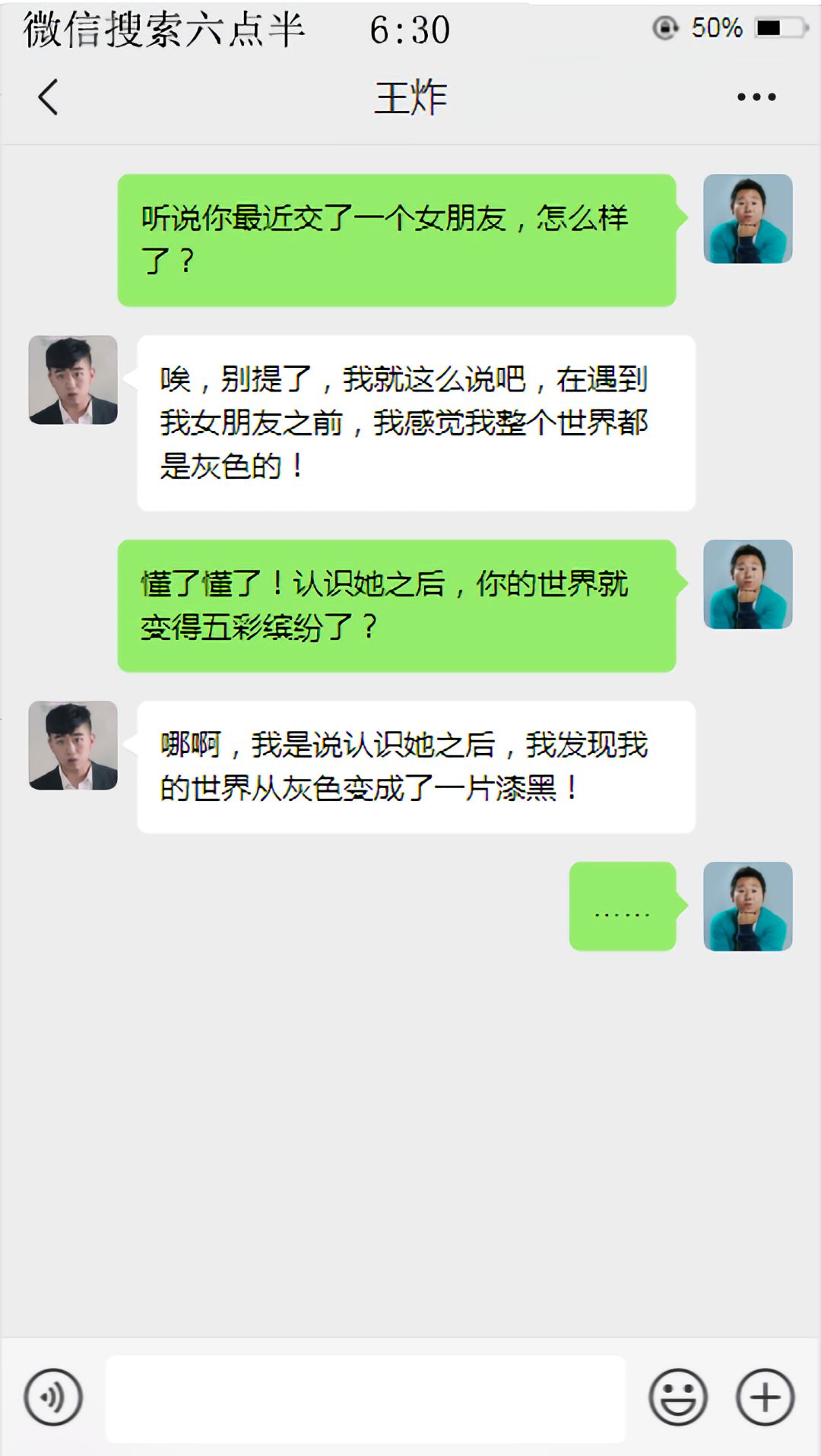
Task: Open the three-dot chat options menu
Action: (x=756, y=97)
